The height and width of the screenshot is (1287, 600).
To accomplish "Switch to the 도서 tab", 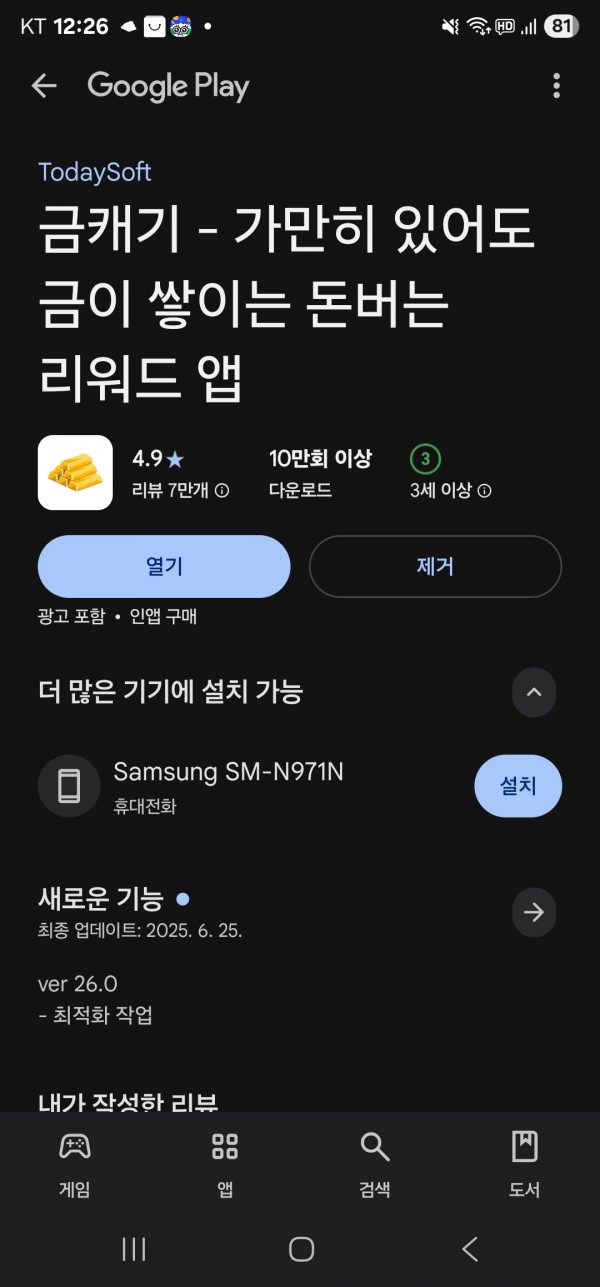I will [x=525, y=1164].
